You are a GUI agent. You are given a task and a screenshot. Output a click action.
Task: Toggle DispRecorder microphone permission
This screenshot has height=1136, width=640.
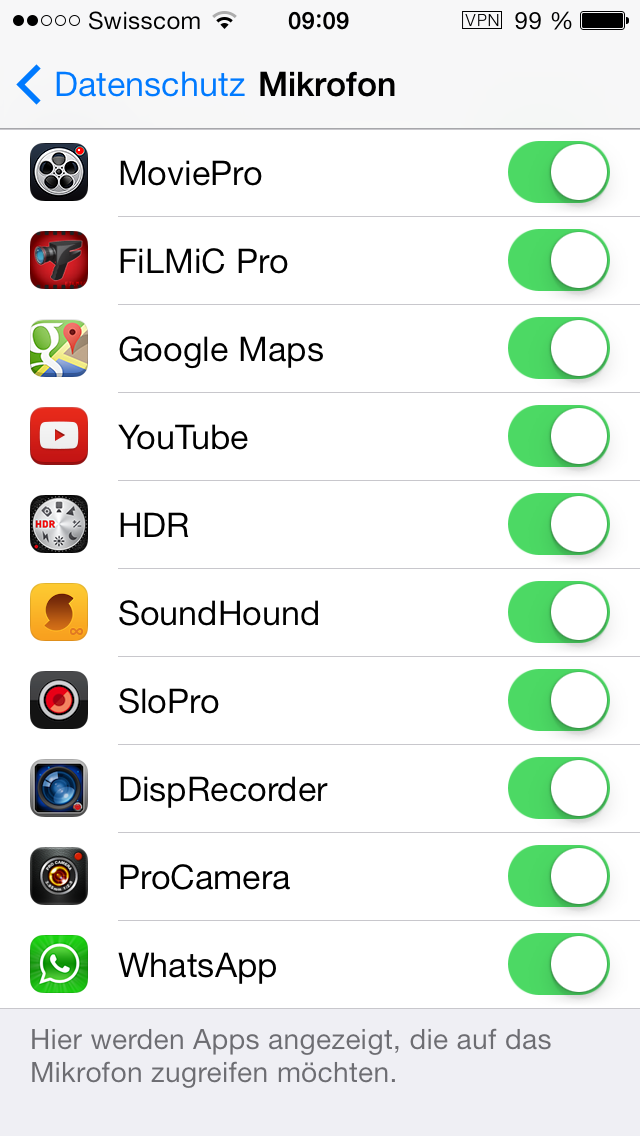[x=559, y=788]
